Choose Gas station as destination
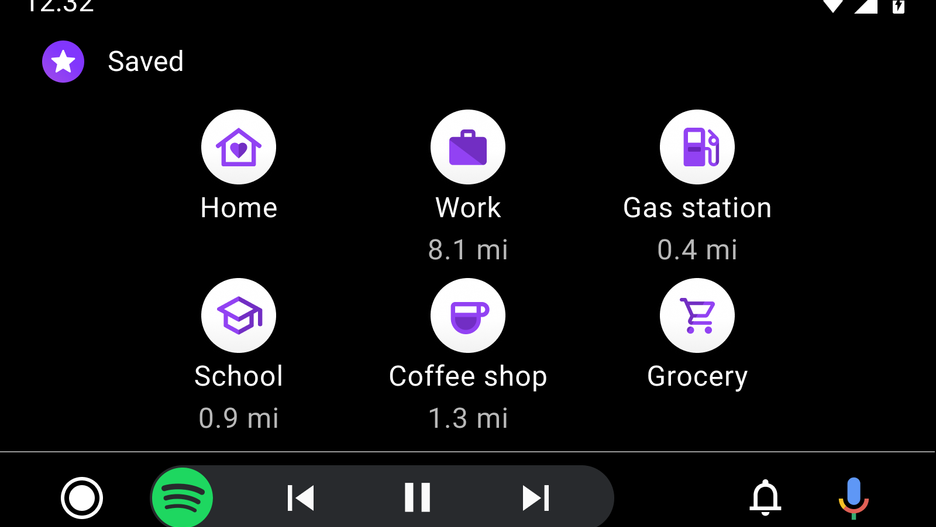Viewport: 936px width, 527px height. point(697,148)
